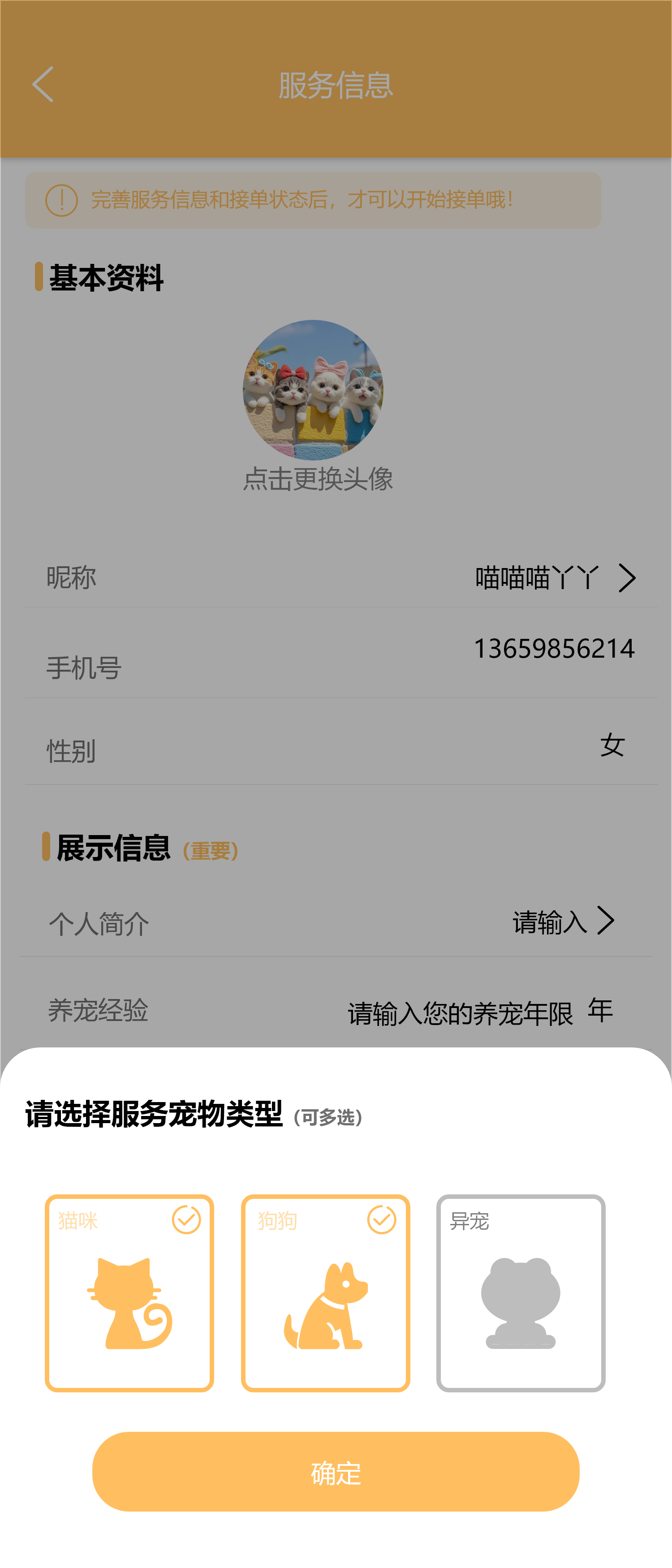The height and width of the screenshot is (1568, 672).
Task: Confirm selection with the 确定 button
Action: click(336, 1472)
